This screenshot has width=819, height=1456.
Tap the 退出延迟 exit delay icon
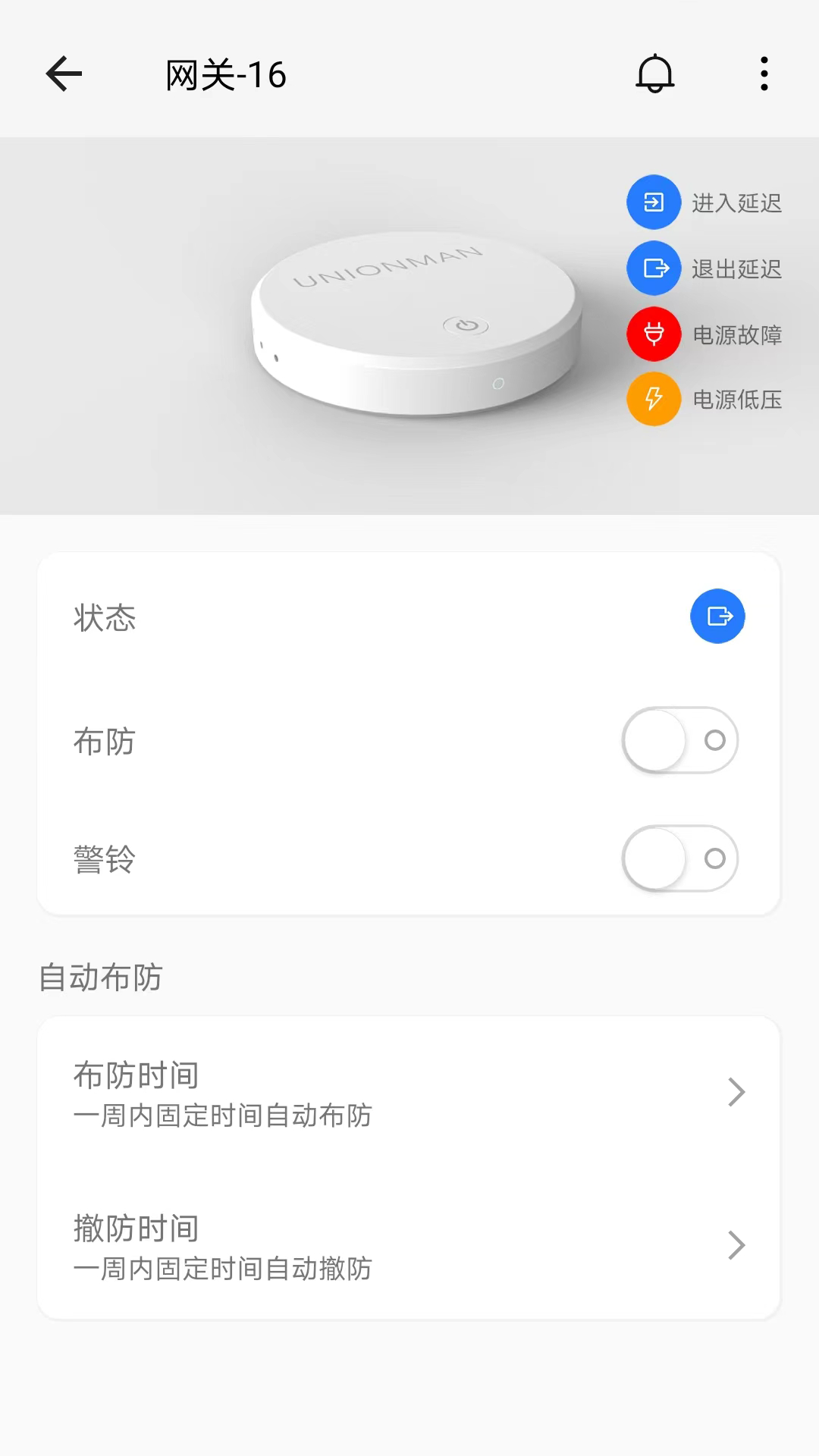pos(654,268)
